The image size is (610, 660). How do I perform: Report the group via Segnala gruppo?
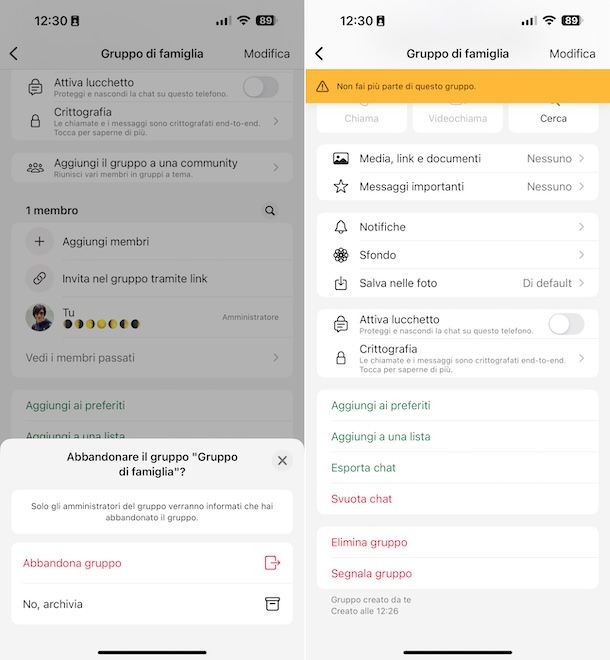tap(371, 574)
